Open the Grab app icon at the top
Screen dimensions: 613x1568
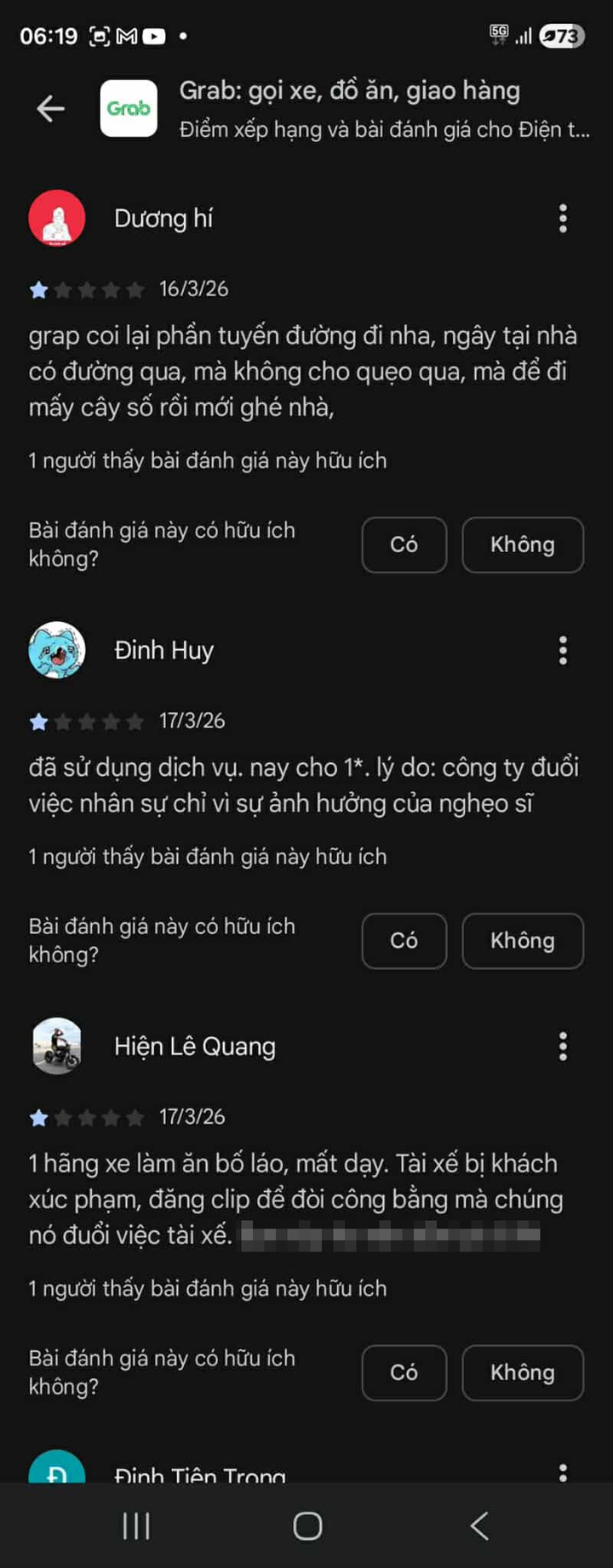coord(129,108)
